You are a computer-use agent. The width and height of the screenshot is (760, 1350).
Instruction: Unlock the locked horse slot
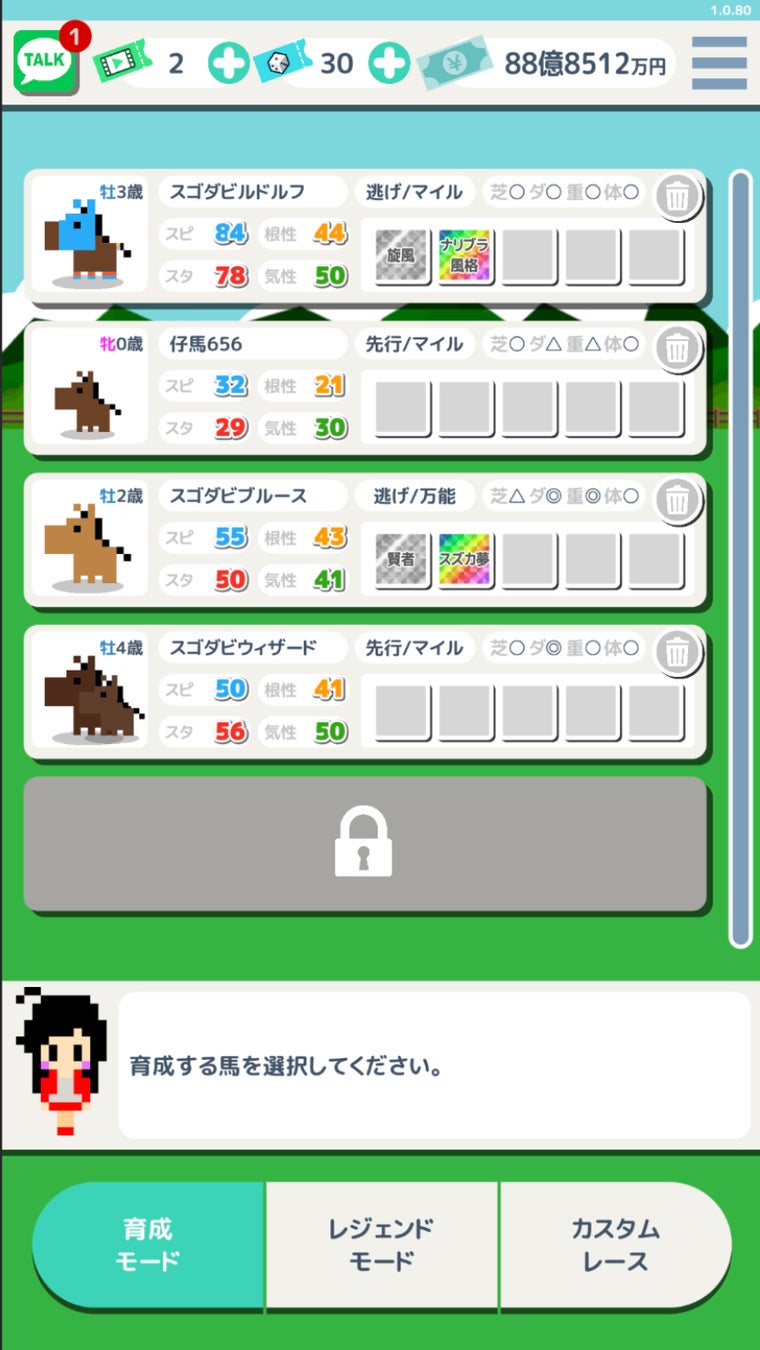[x=364, y=843]
